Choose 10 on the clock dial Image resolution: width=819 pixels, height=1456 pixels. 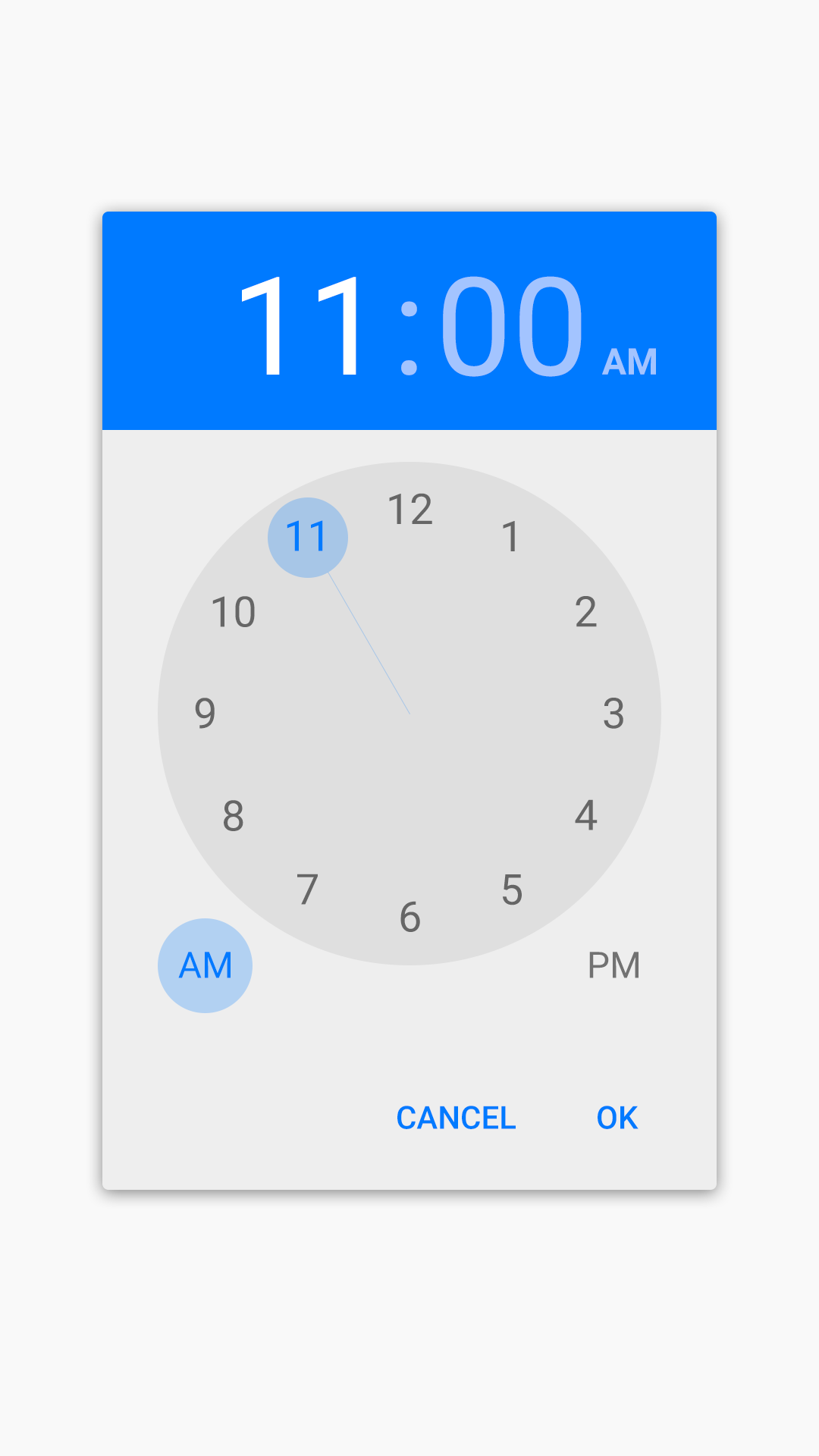pos(234,612)
